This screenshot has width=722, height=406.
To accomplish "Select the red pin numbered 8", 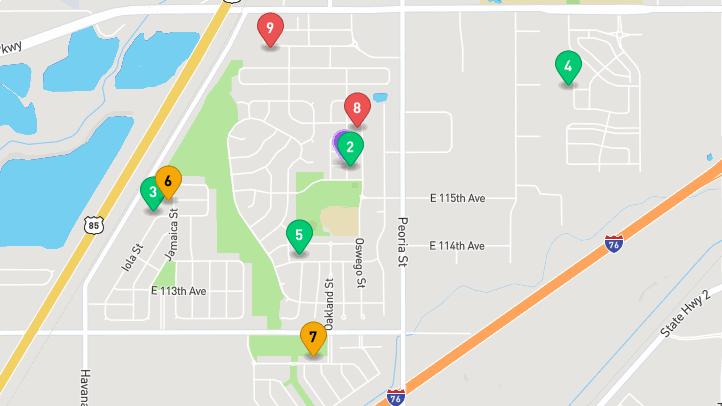I will point(357,109).
